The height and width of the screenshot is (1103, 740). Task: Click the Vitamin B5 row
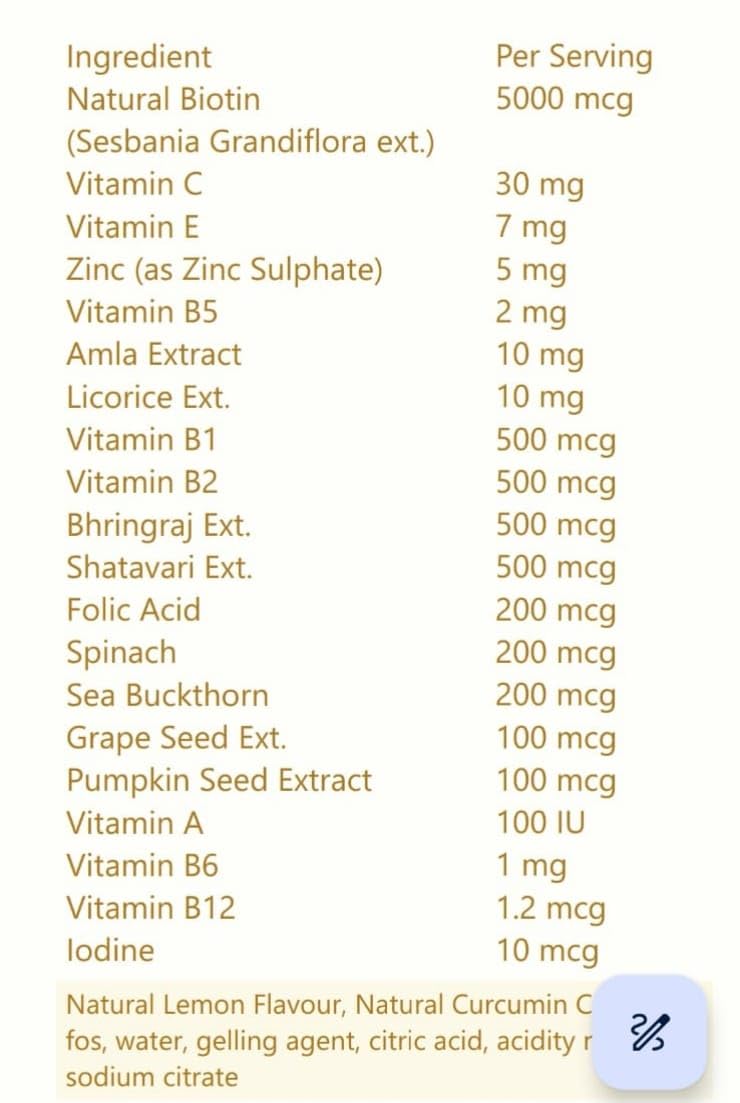pyautogui.click(x=139, y=312)
